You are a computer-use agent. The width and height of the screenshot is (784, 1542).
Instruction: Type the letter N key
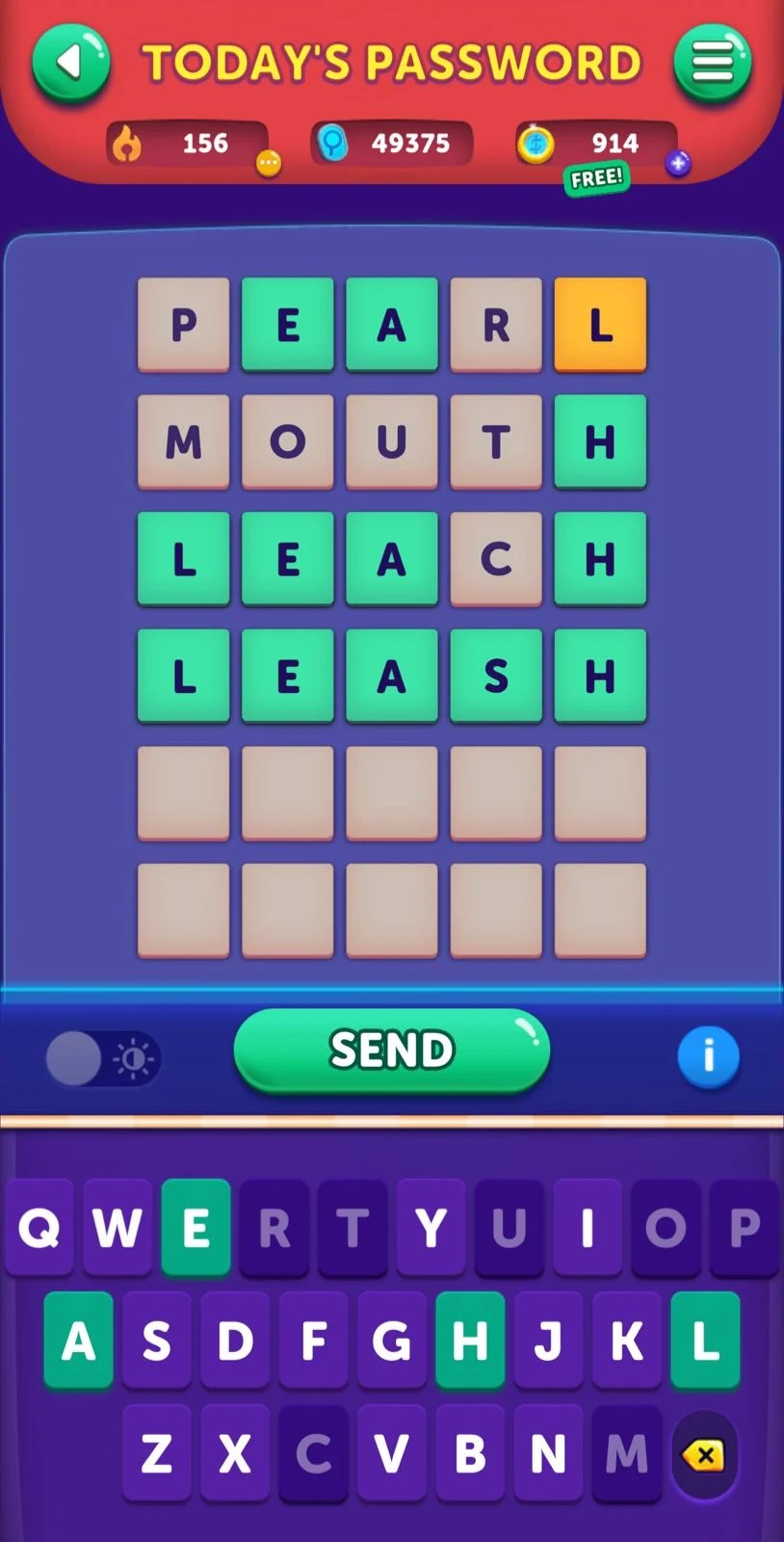click(x=548, y=1454)
